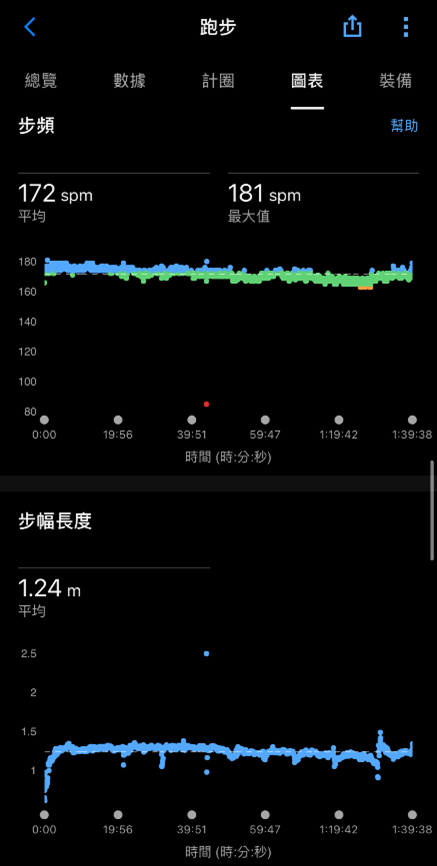
Task: Open the 計圈 tab
Action: (x=218, y=81)
